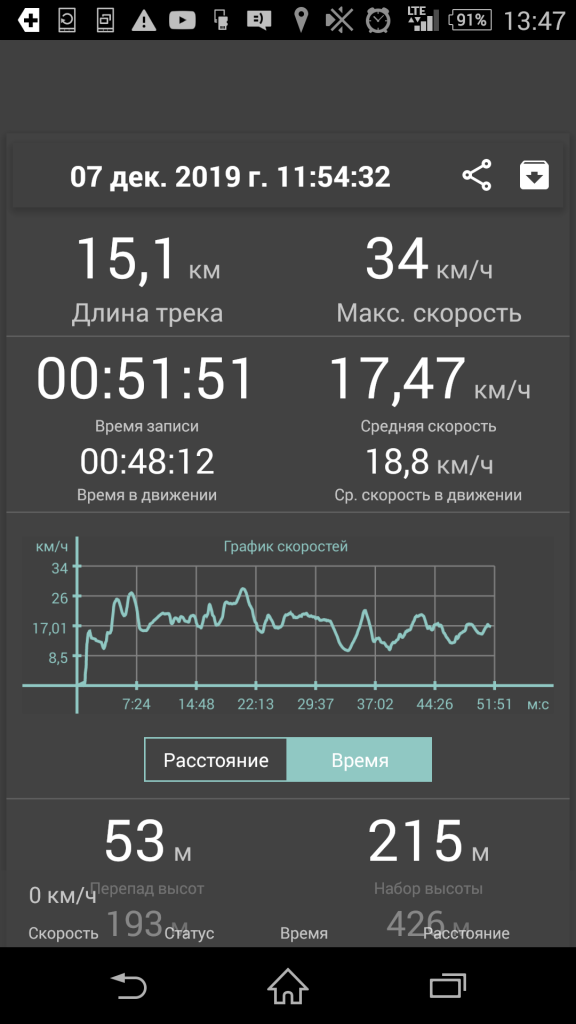The image size is (576, 1024).
Task: Open the recent apps overview
Action: click(x=447, y=985)
